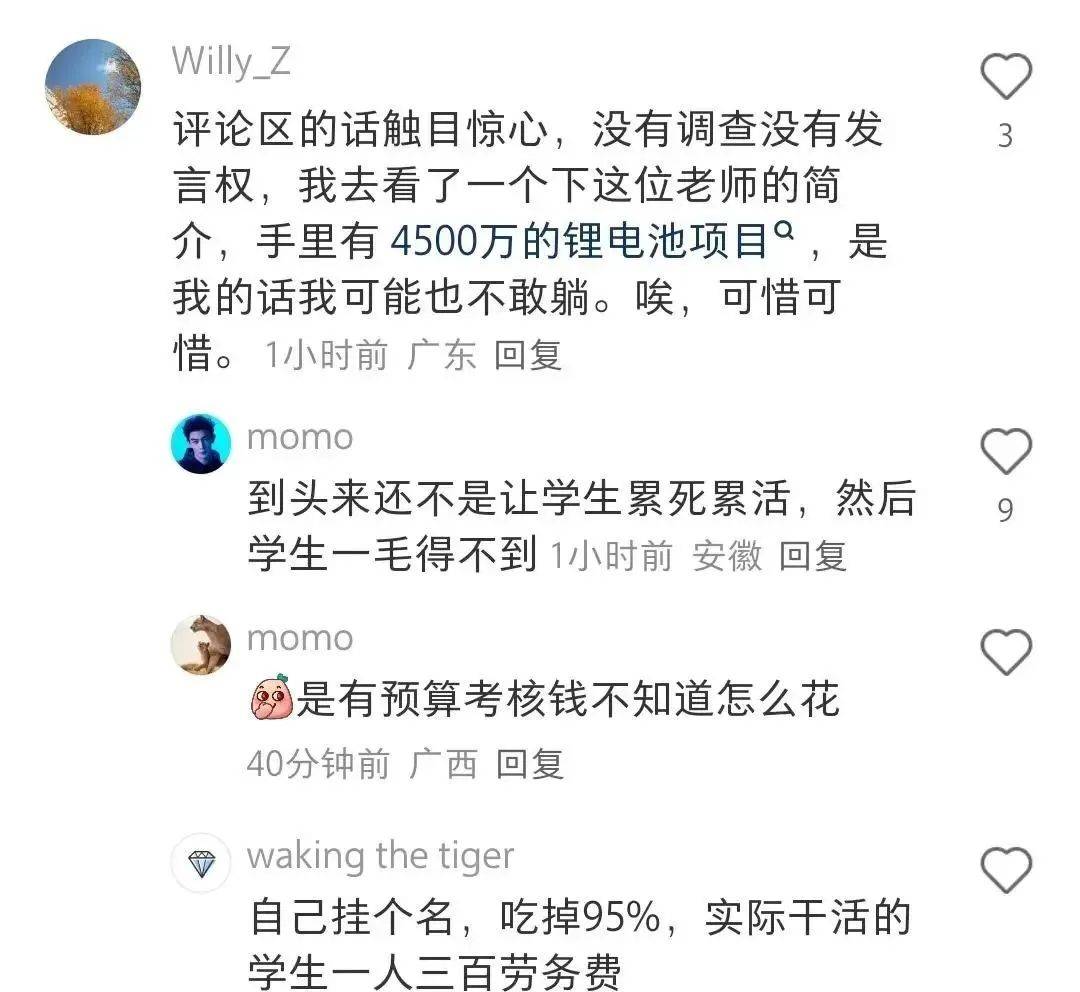Open Willy_Z's profile avatar
The height and width of the screenshot is (992, 1080).
(x=93, y=86)
